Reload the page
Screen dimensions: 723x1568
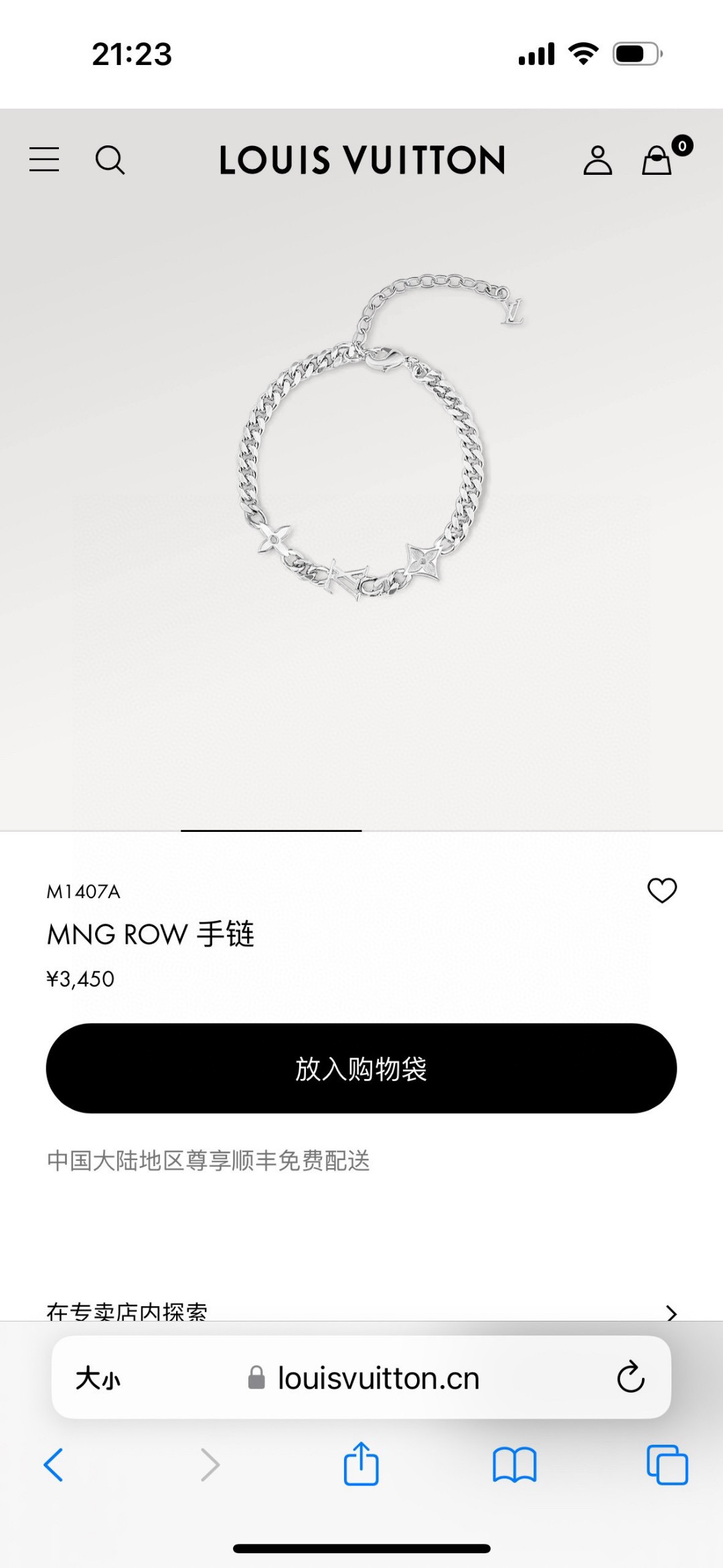point(631,1377)
